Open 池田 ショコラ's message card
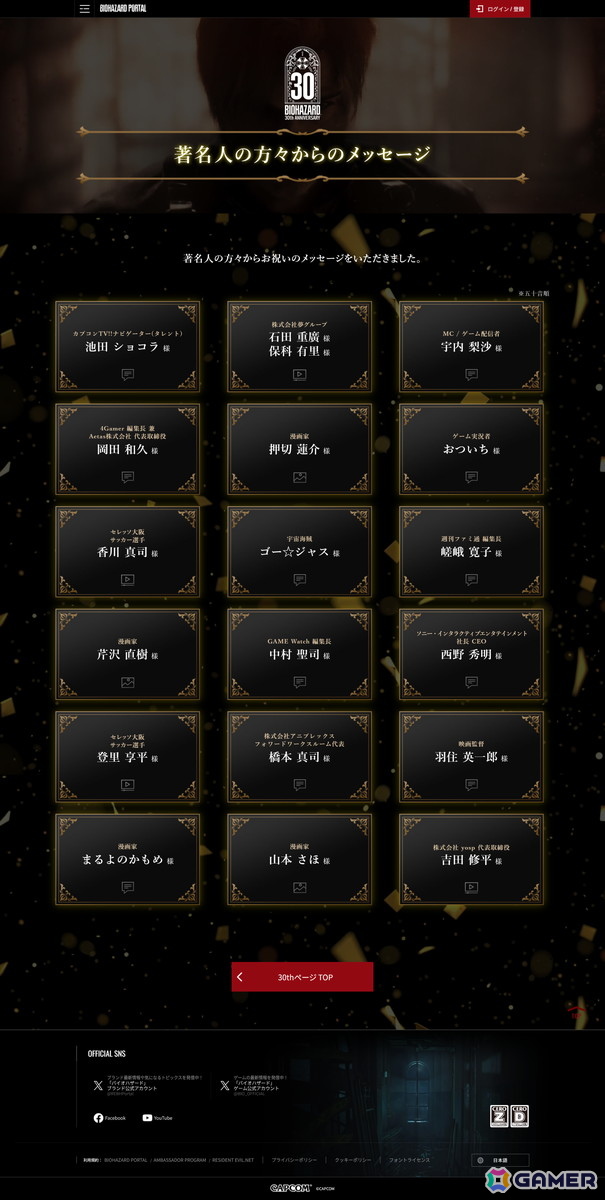 pyautogui.click(x=128, y=346)
